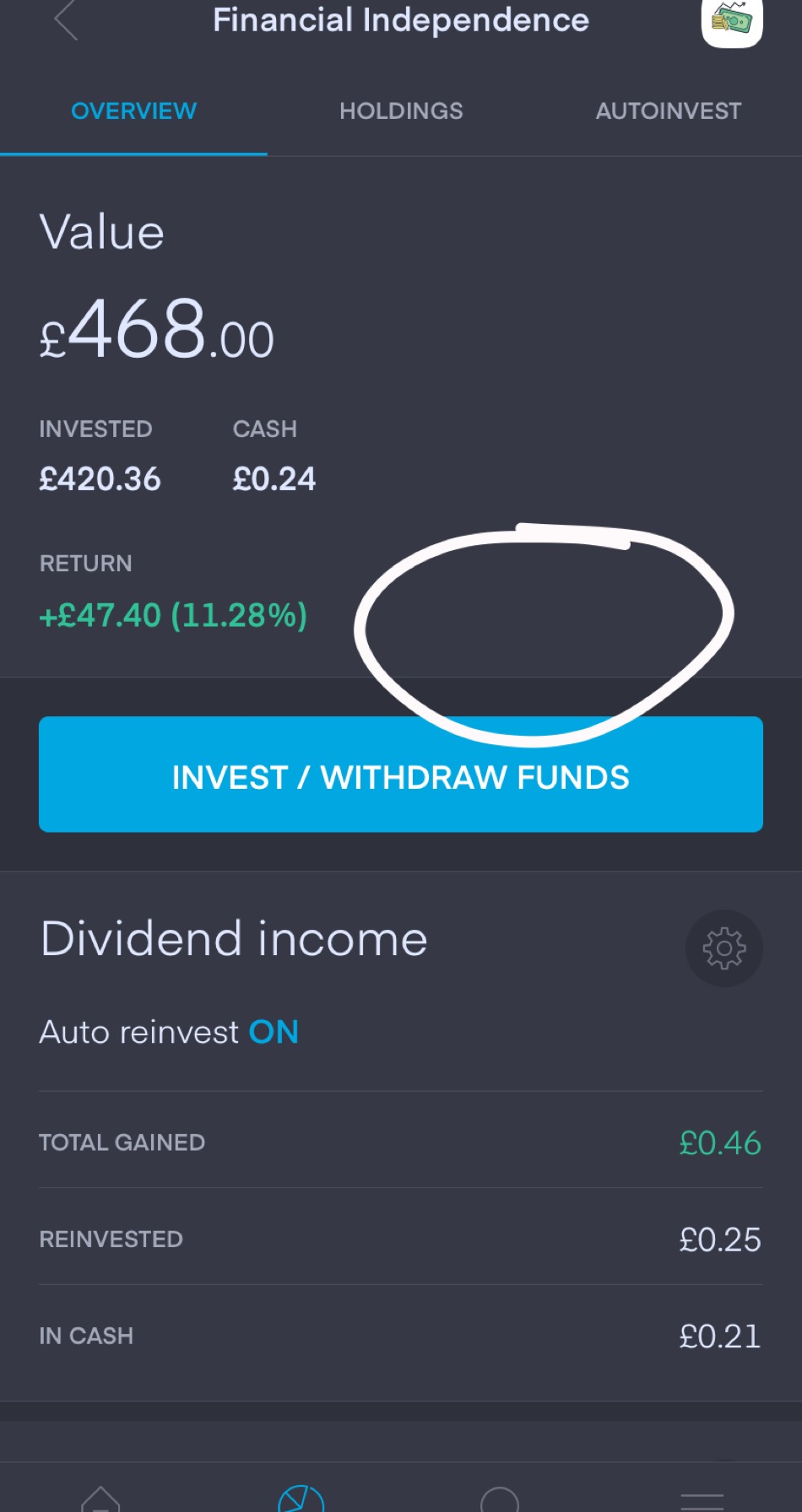
Task: Tap Invest / Withdraw Funds button
Action: click(401, 775)
